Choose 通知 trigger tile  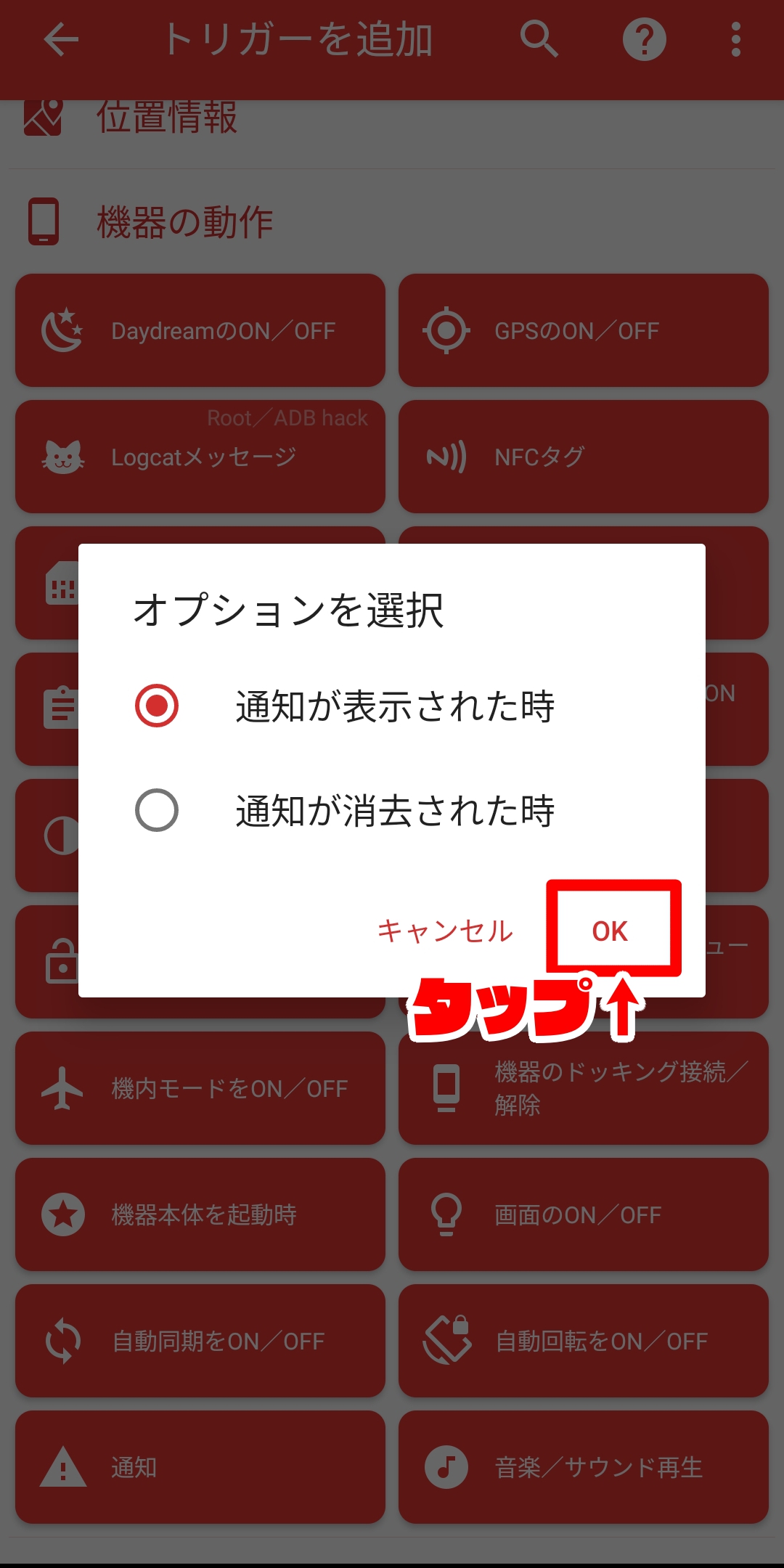click(x=200, y=1467)
